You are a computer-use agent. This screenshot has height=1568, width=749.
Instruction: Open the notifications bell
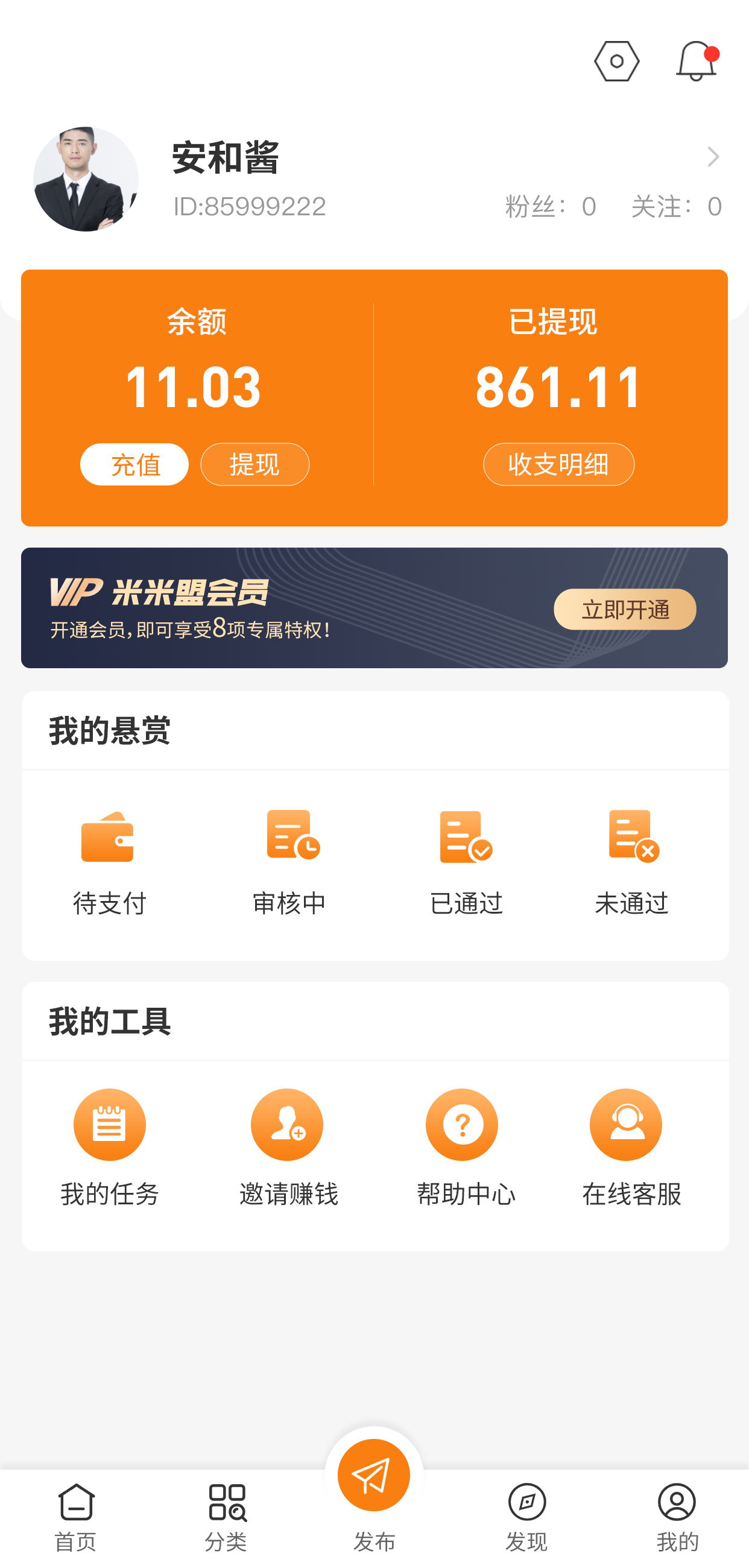point(696,62)
